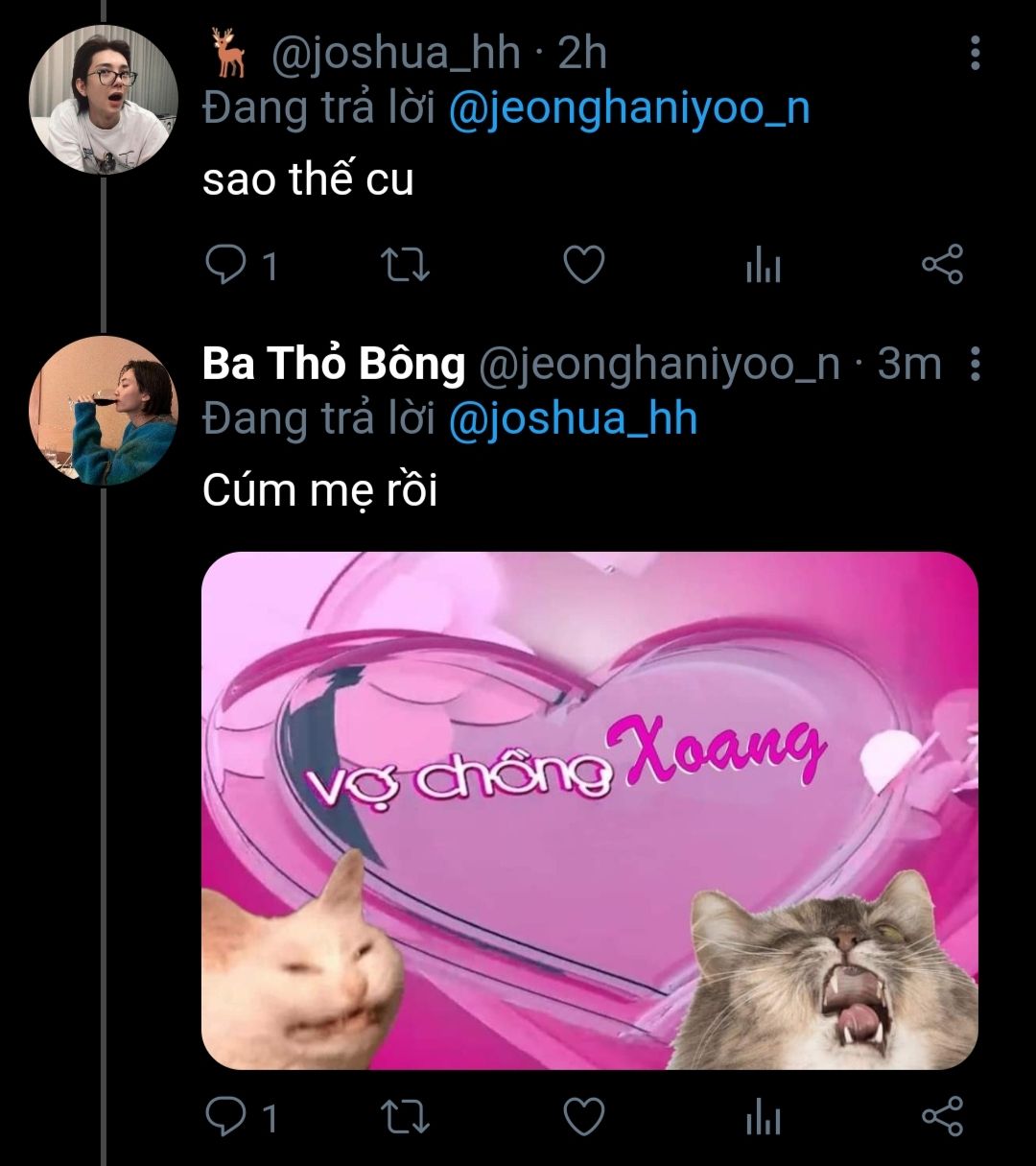The width and height of the screenshot is (1036, 1166).
Task: Retweet the "Cúm mẹ rồi" tweet
Action: tap(405, 1117)
